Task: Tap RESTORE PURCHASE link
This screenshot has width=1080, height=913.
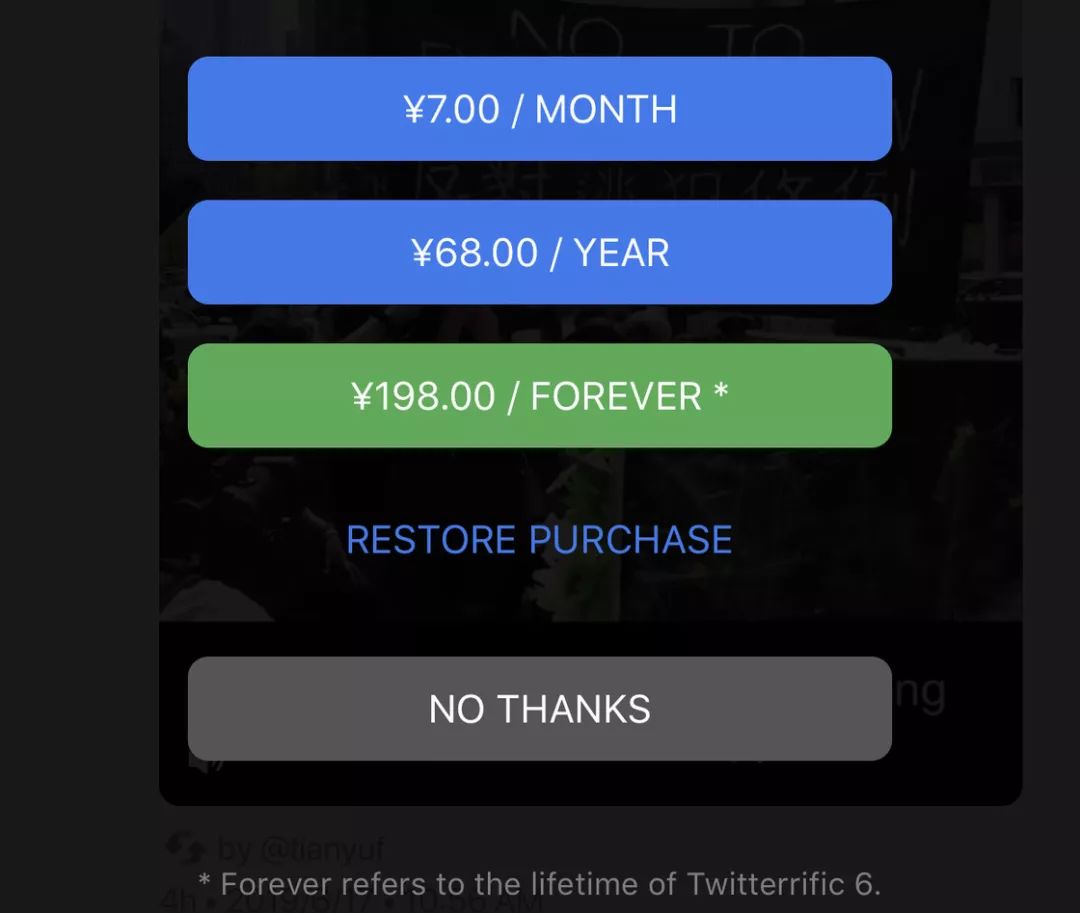Action: point(539,540)
